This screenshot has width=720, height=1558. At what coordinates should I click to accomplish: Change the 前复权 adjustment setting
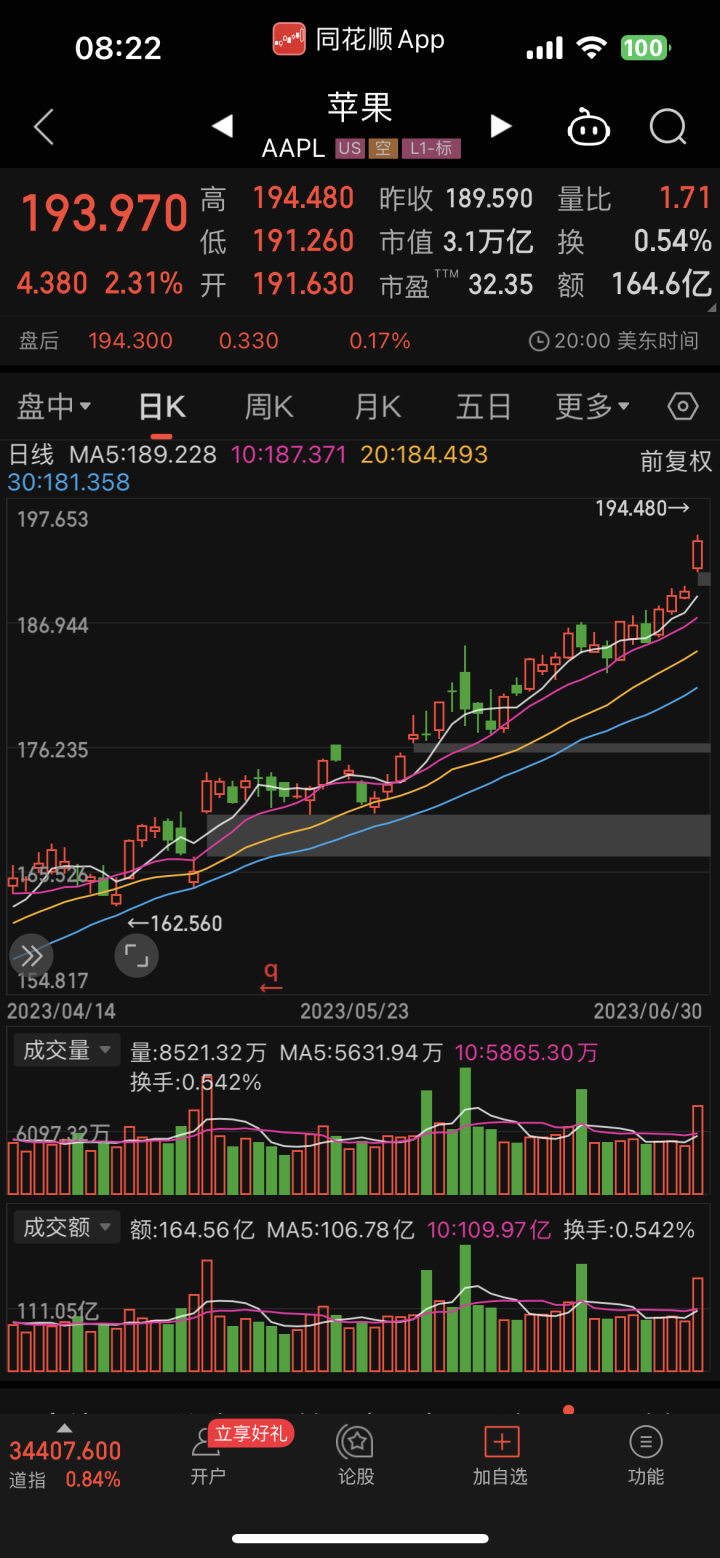pyautogui.click(x=676, y=461)
